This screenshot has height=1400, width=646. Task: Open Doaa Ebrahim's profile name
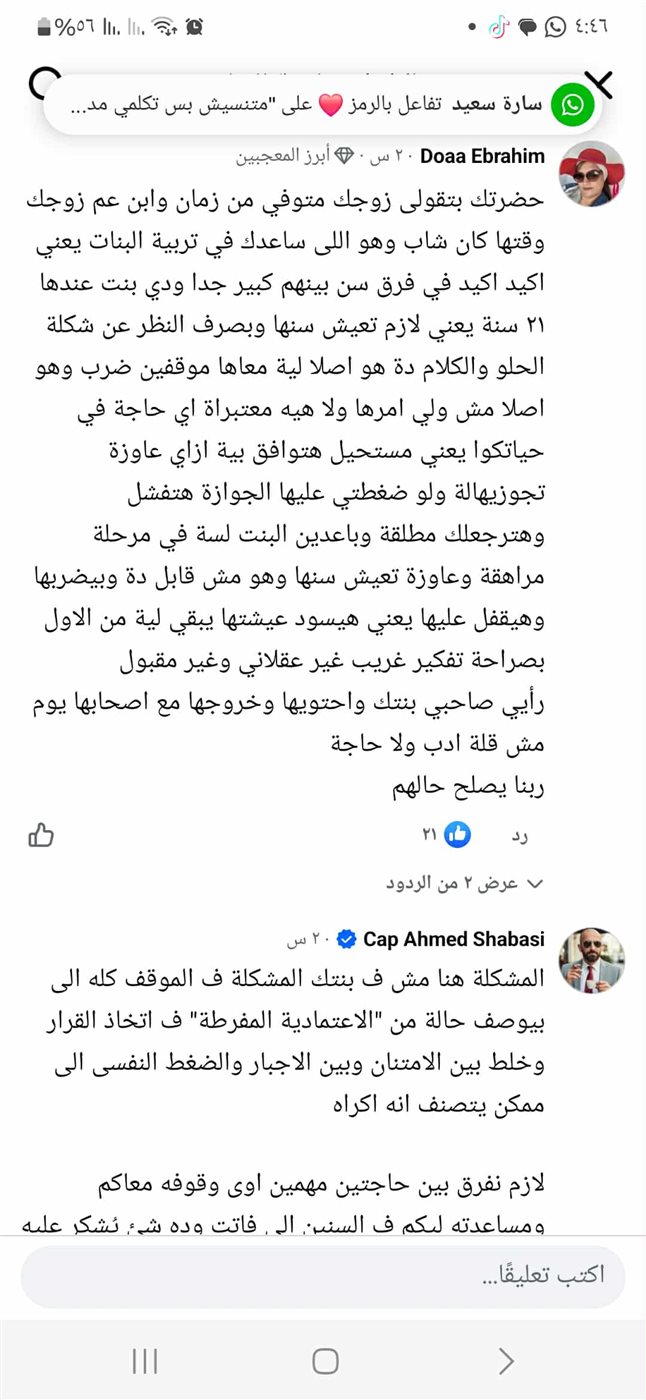pyautogui.click(x=482, y=156)
